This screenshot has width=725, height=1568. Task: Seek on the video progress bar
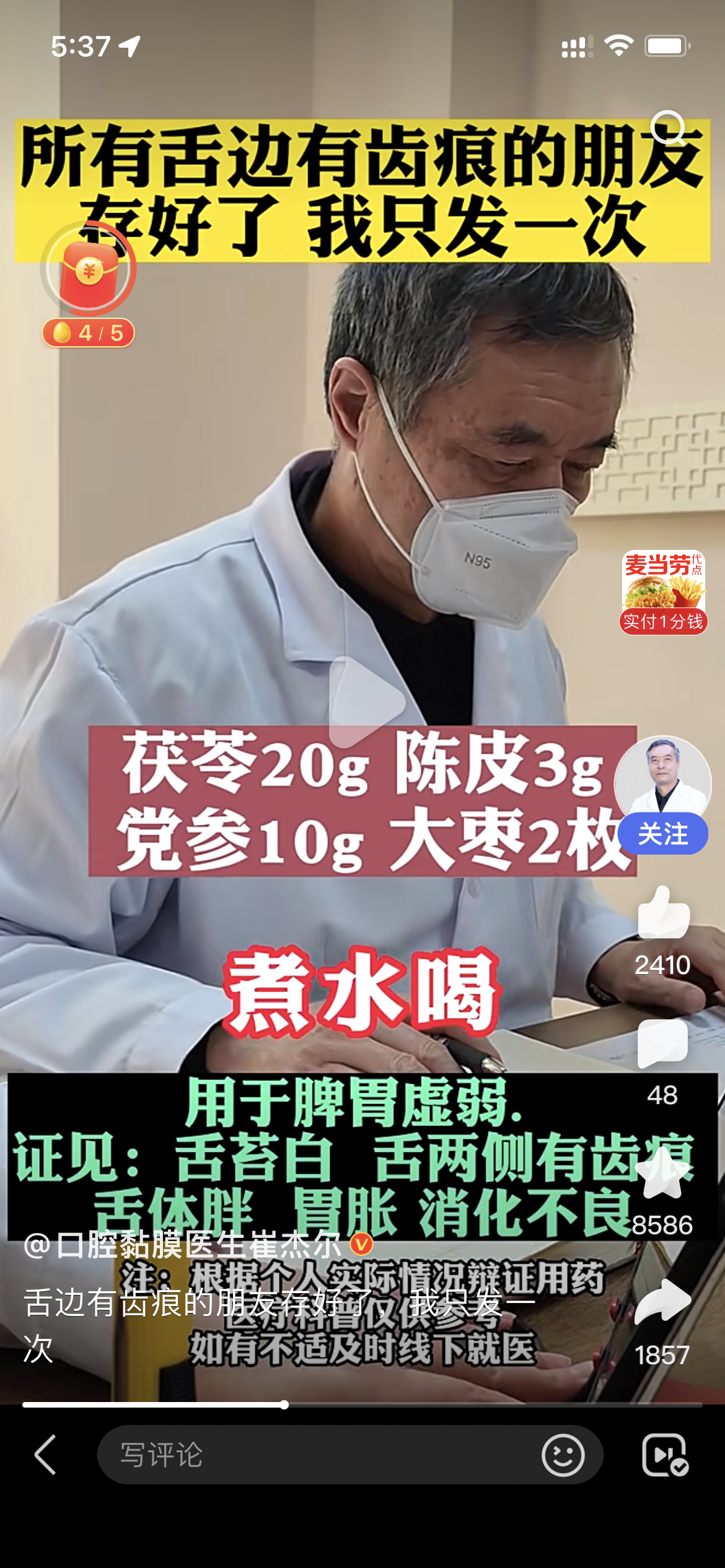(x=362, y=1405)
